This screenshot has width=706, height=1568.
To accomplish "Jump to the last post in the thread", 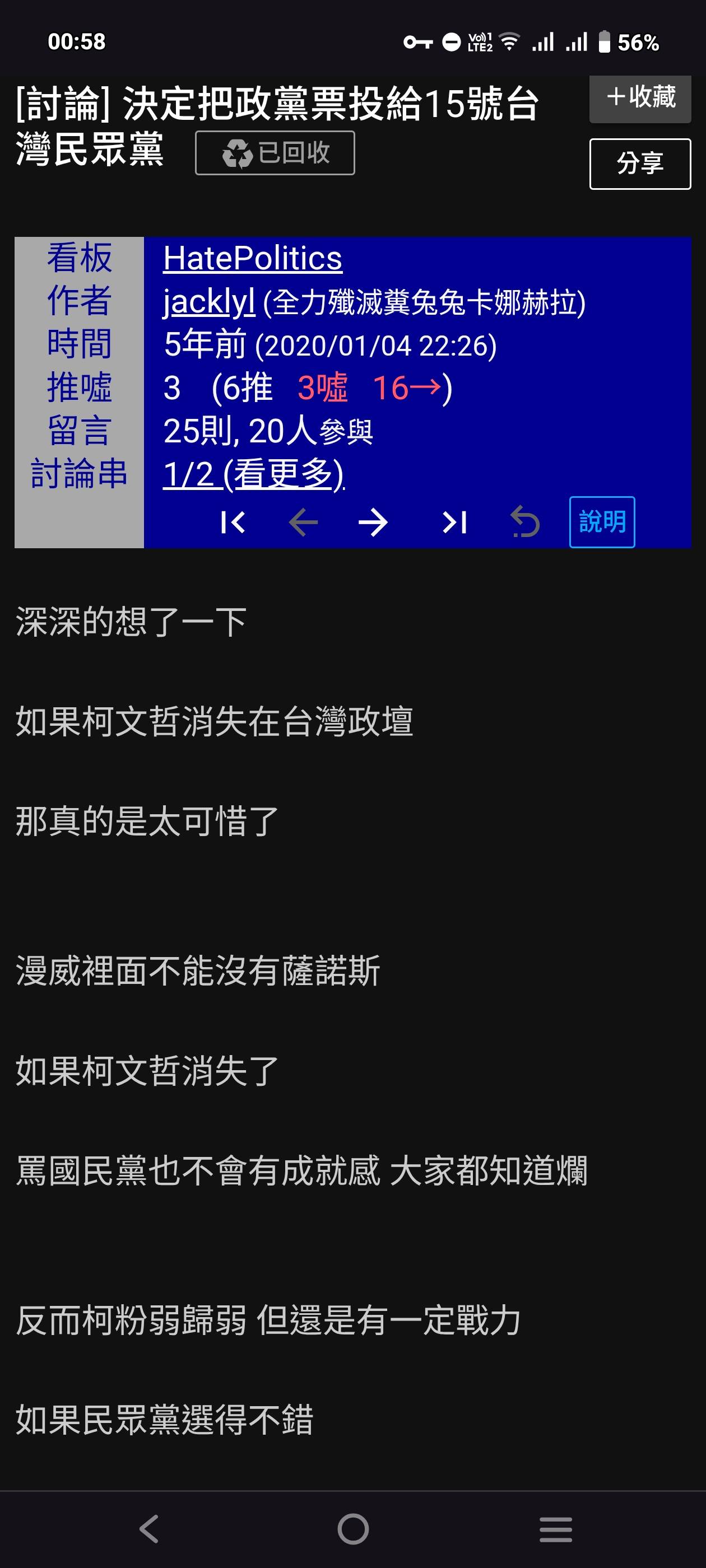I will 454,522.
